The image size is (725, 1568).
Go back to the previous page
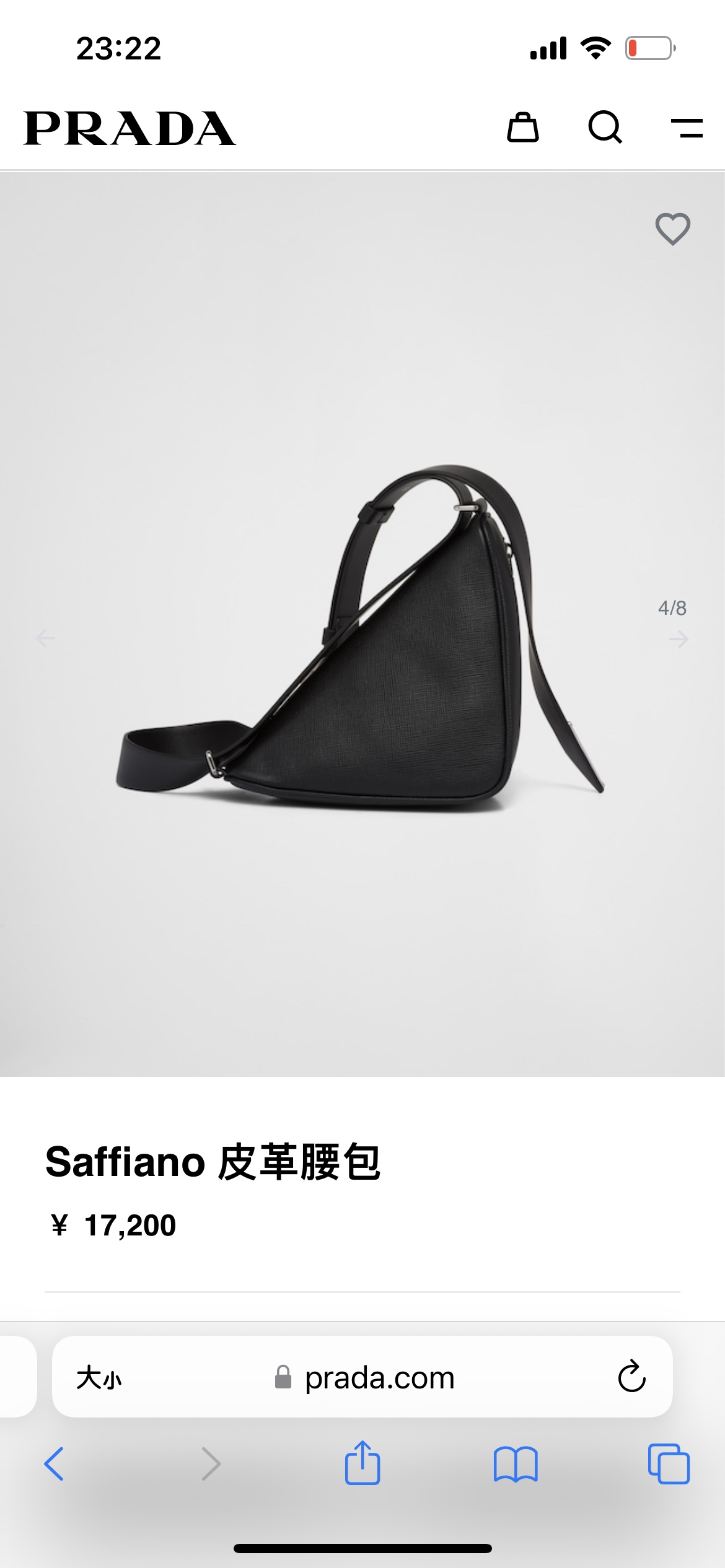click(x=55, y=1464)
